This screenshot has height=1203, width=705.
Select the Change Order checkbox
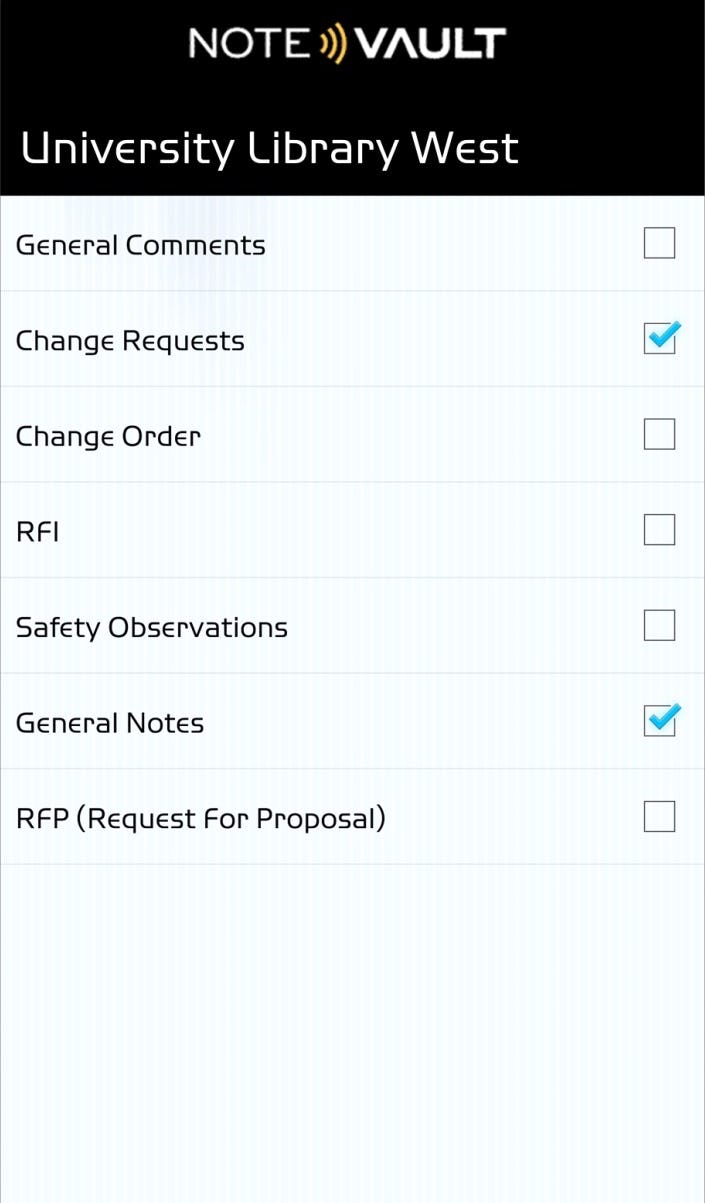coord(659,434)
